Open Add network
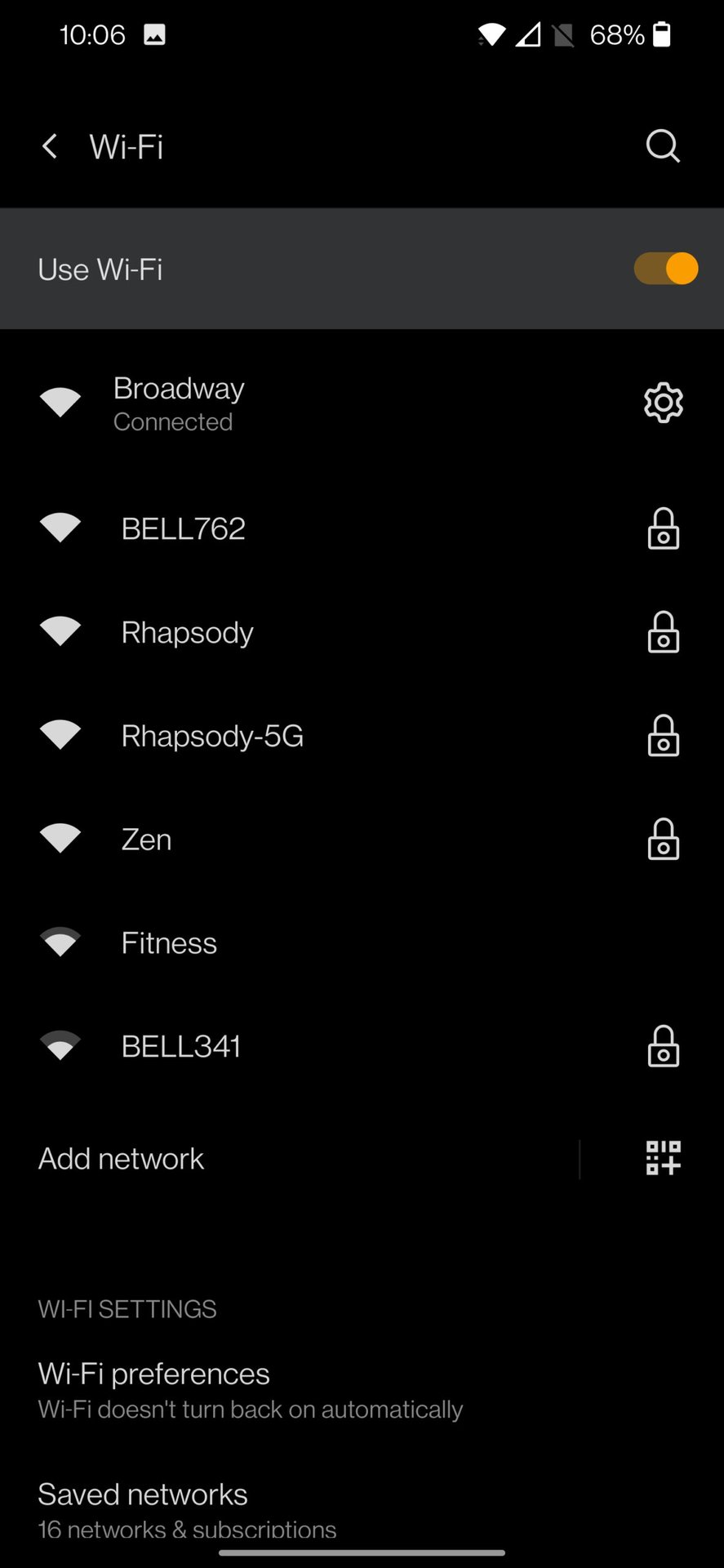724x1568 pixels. pyautogui.click(x=122, y=1158)
